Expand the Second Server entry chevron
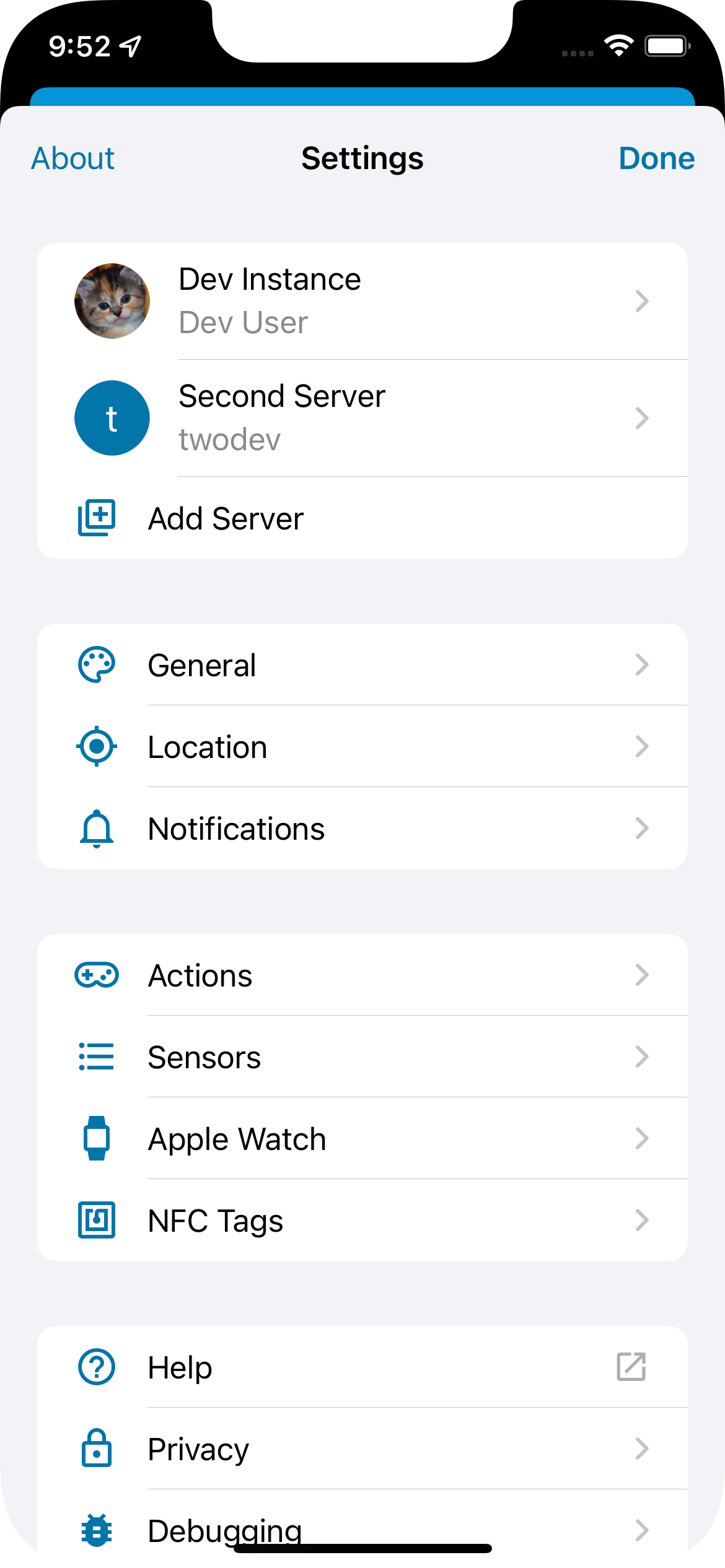The image size is (725, 1568). pos(643,418)
